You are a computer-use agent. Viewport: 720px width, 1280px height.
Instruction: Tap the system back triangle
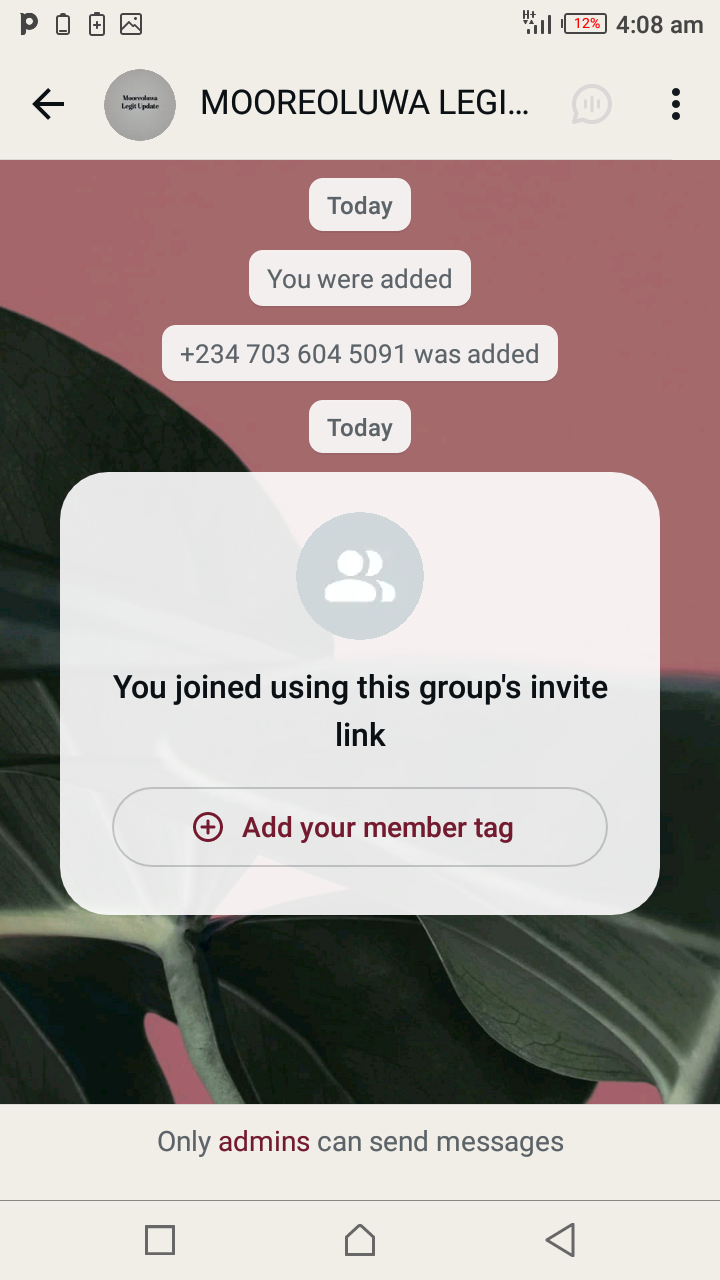(560, 1240)
